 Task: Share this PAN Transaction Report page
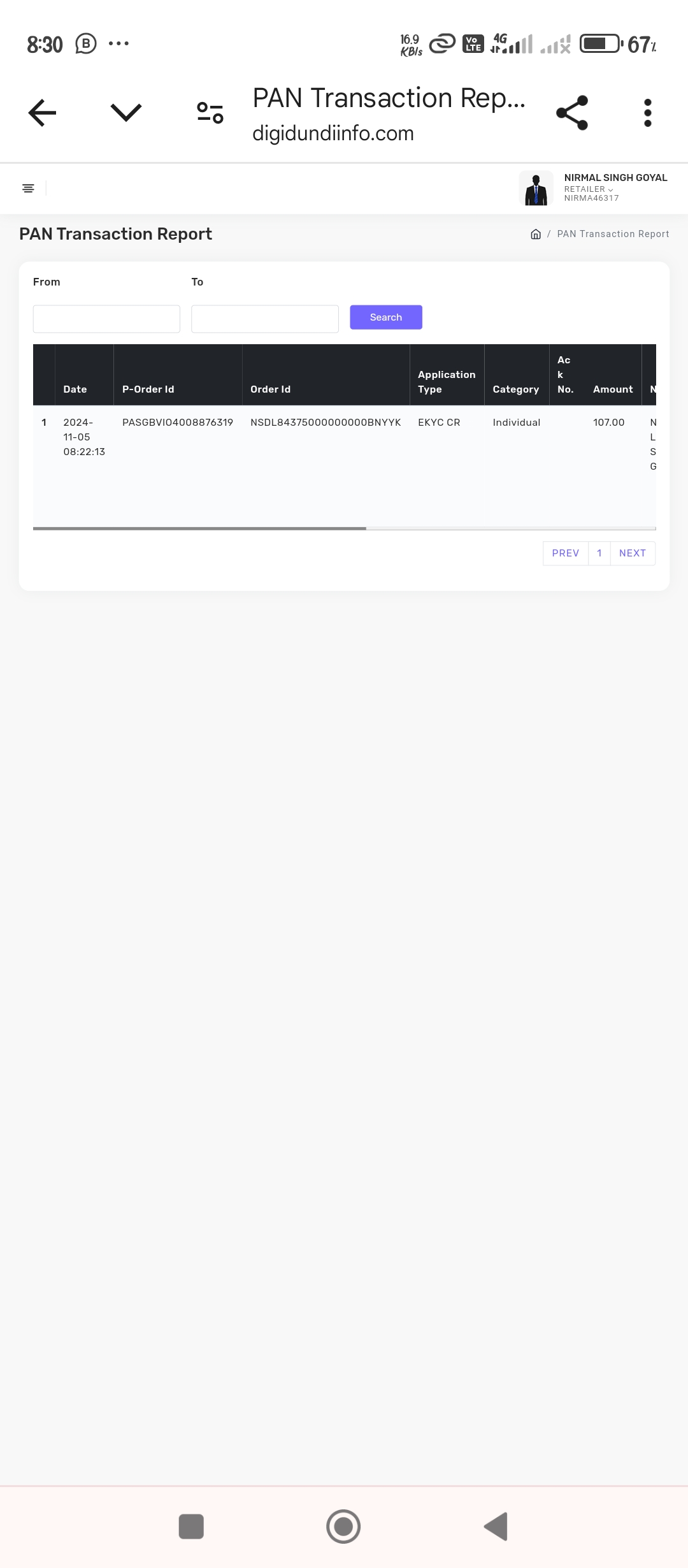point(571,113)
